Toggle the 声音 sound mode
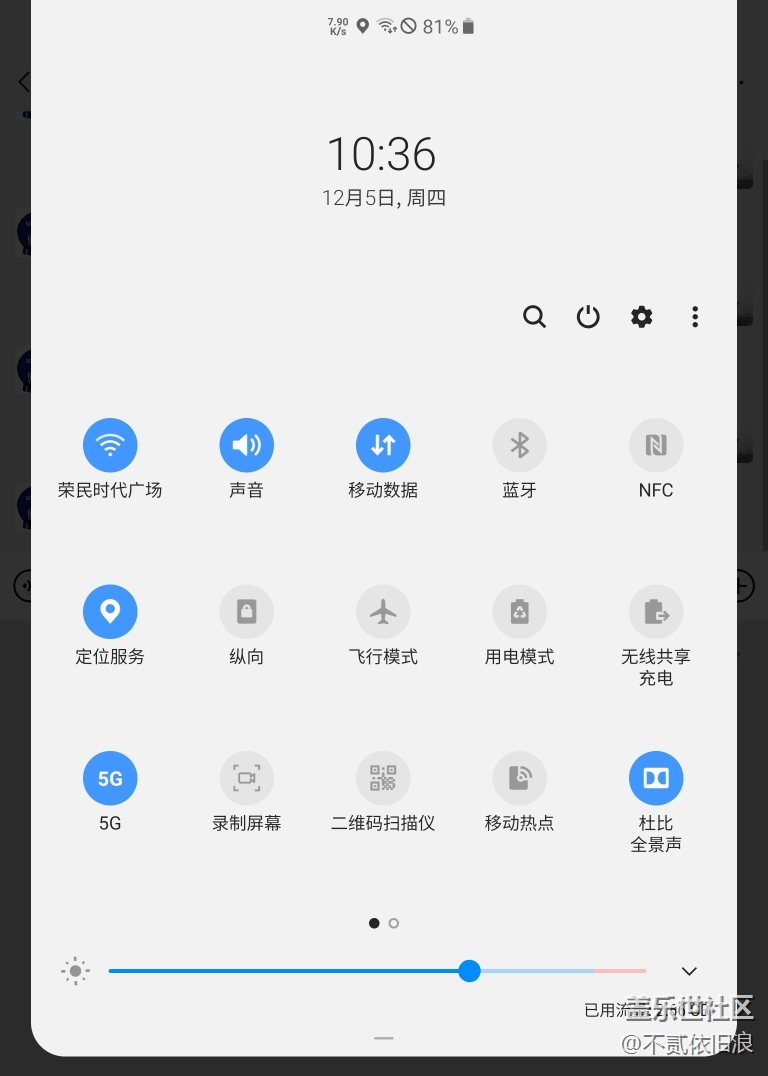The height and width of the screenshot is (1076, 768). 246,445
